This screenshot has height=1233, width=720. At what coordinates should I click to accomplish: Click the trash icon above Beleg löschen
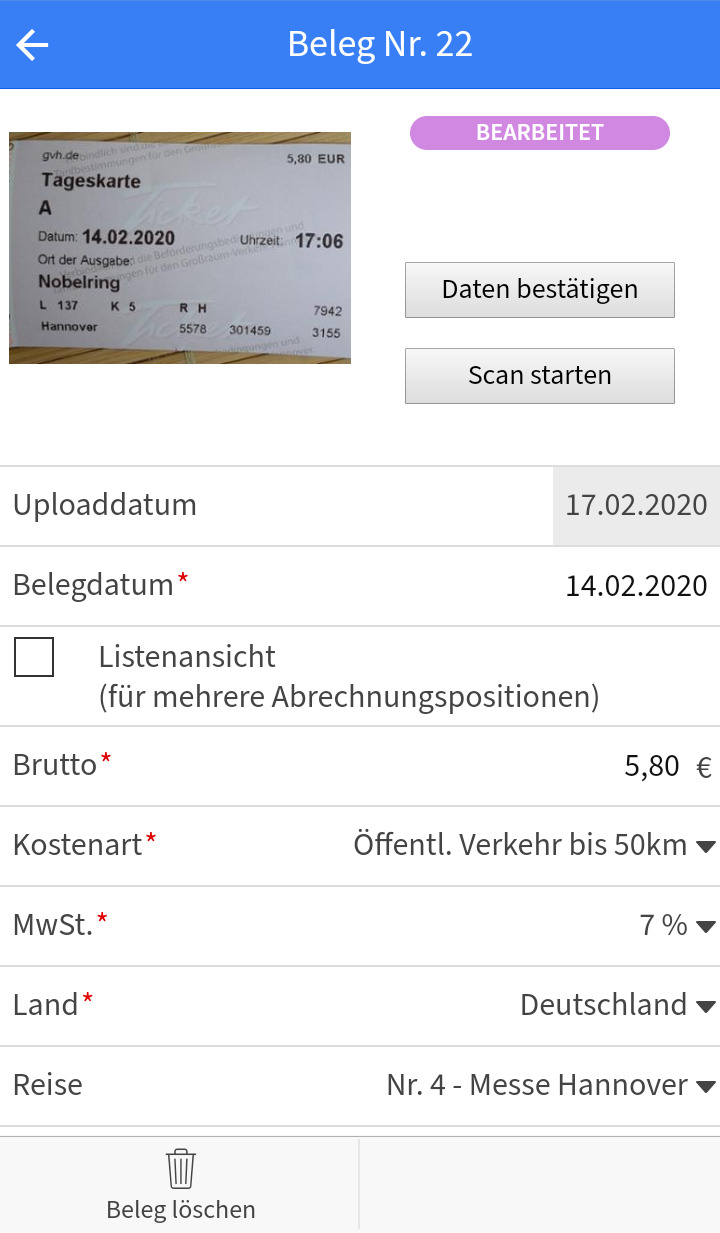(x=179, y=1165)
